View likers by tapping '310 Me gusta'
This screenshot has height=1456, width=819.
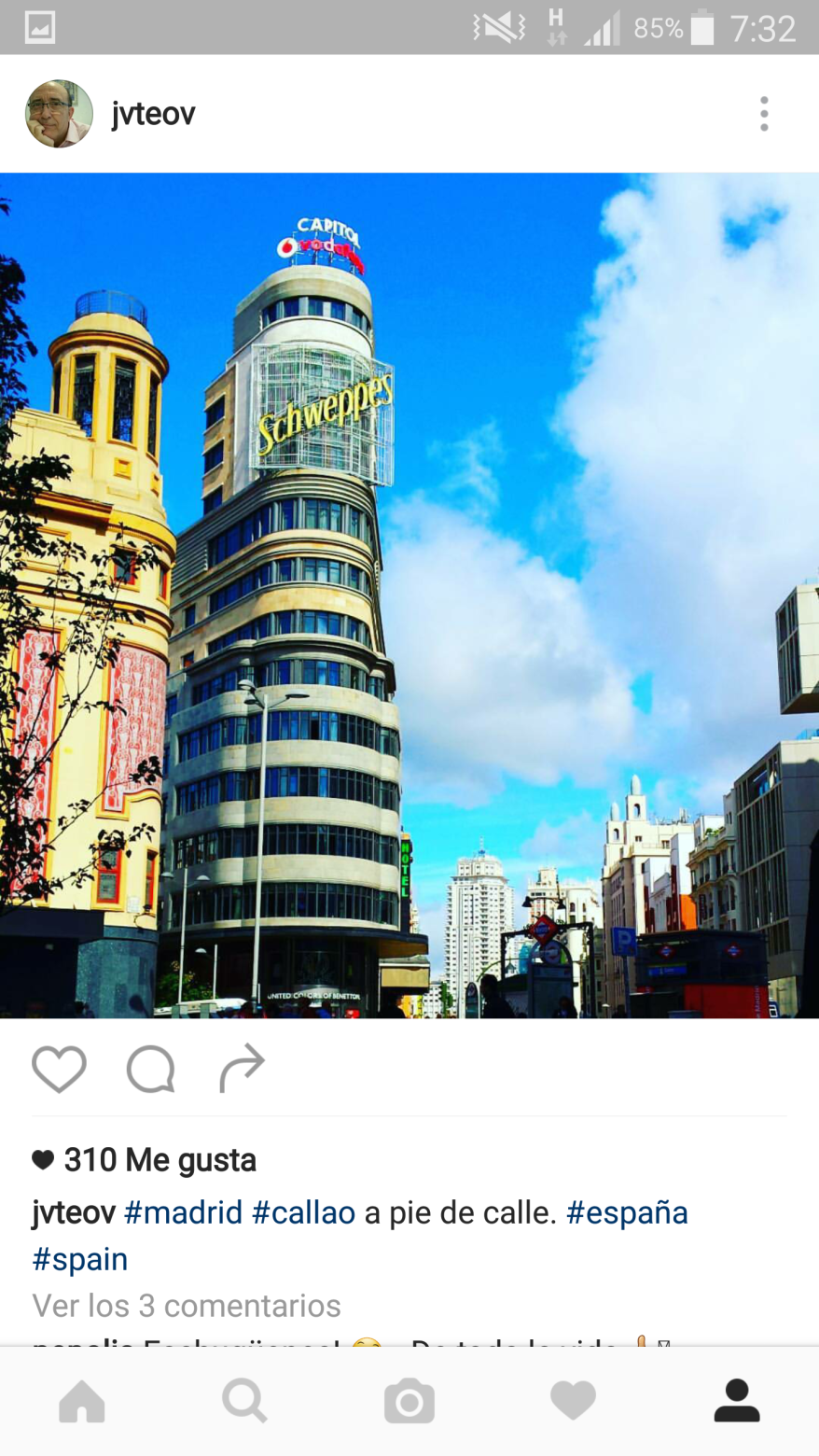159,1160
